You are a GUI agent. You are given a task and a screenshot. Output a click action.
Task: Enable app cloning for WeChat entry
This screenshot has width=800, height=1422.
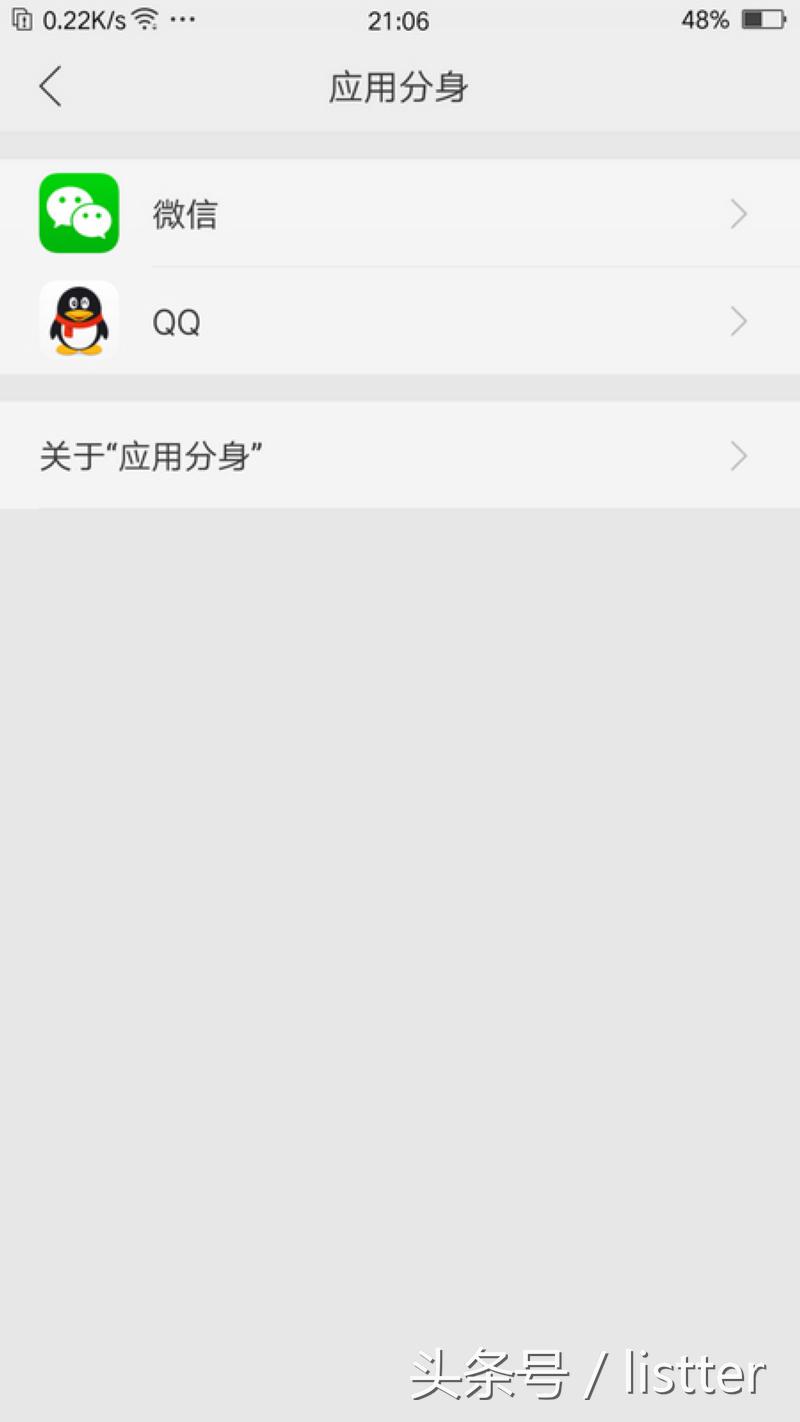coord(400,213)
